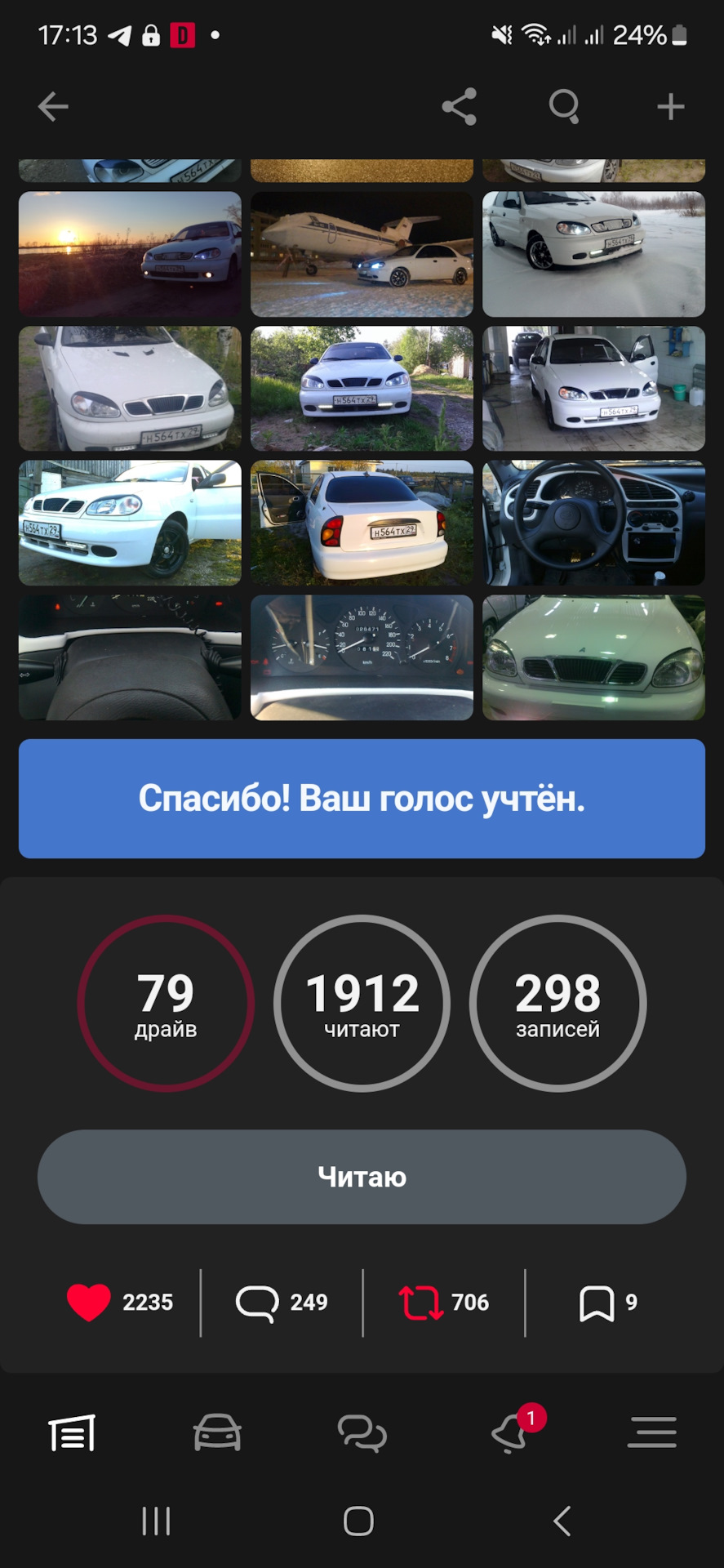
Task: Open the messages tab
Action: [362, 1433]
